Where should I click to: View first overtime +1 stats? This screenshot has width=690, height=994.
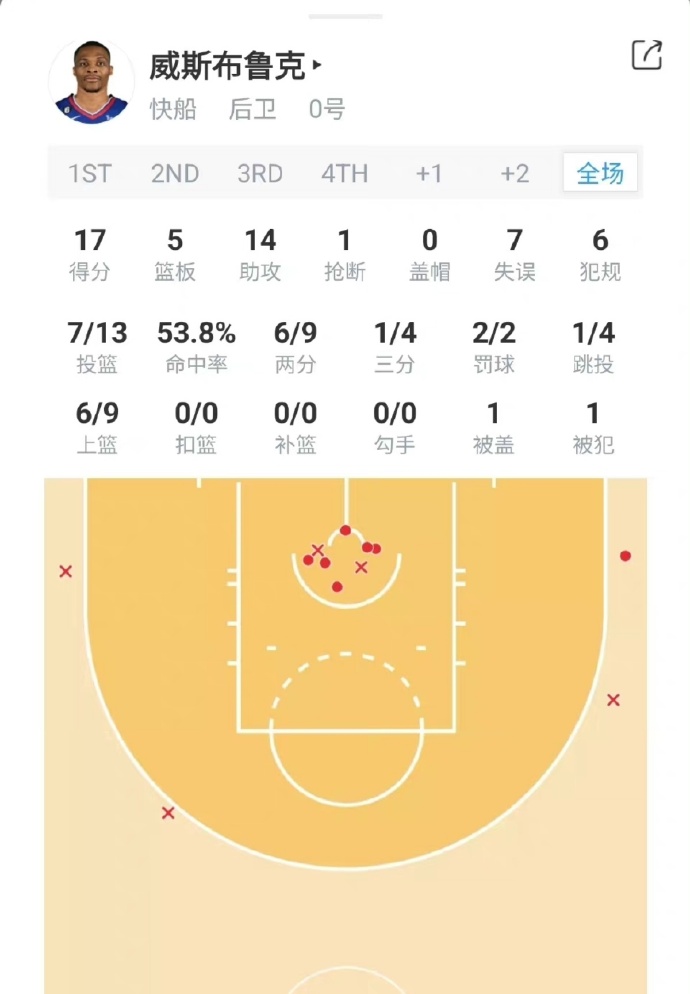(429, 173)
